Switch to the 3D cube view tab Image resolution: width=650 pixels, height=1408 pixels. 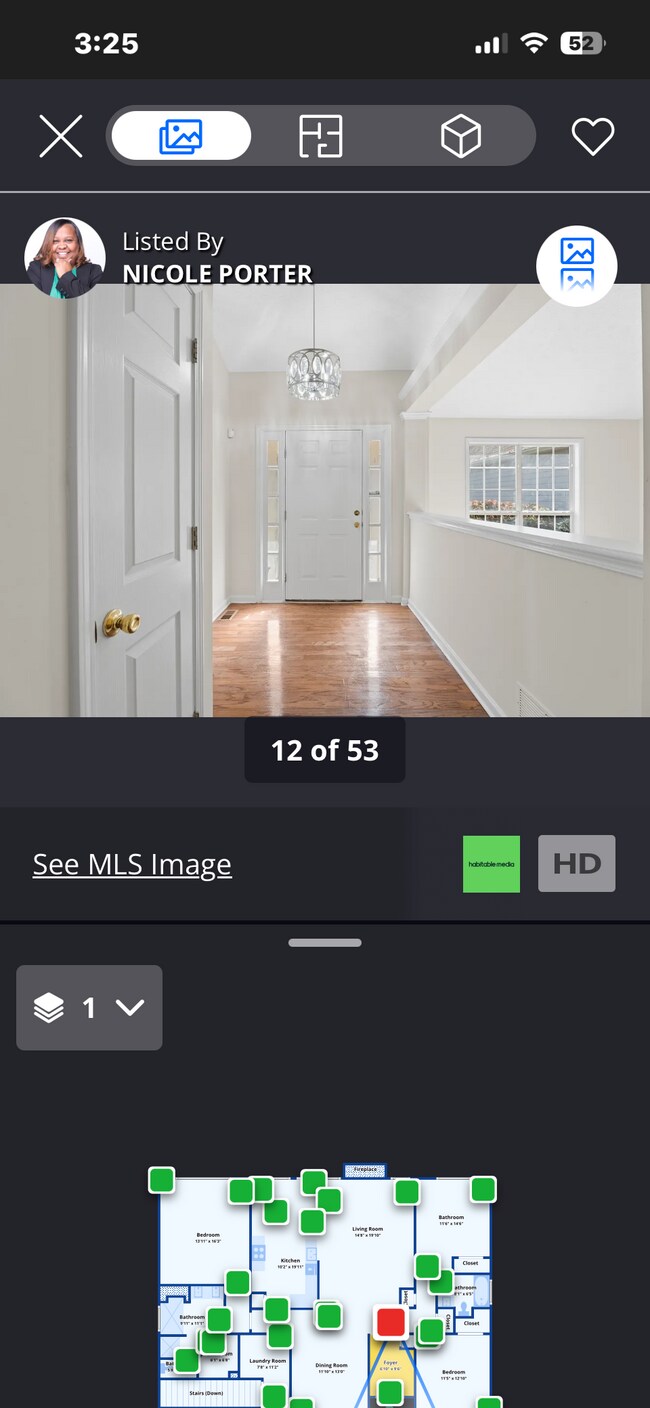pyautogui.click(x=460, y=136)
